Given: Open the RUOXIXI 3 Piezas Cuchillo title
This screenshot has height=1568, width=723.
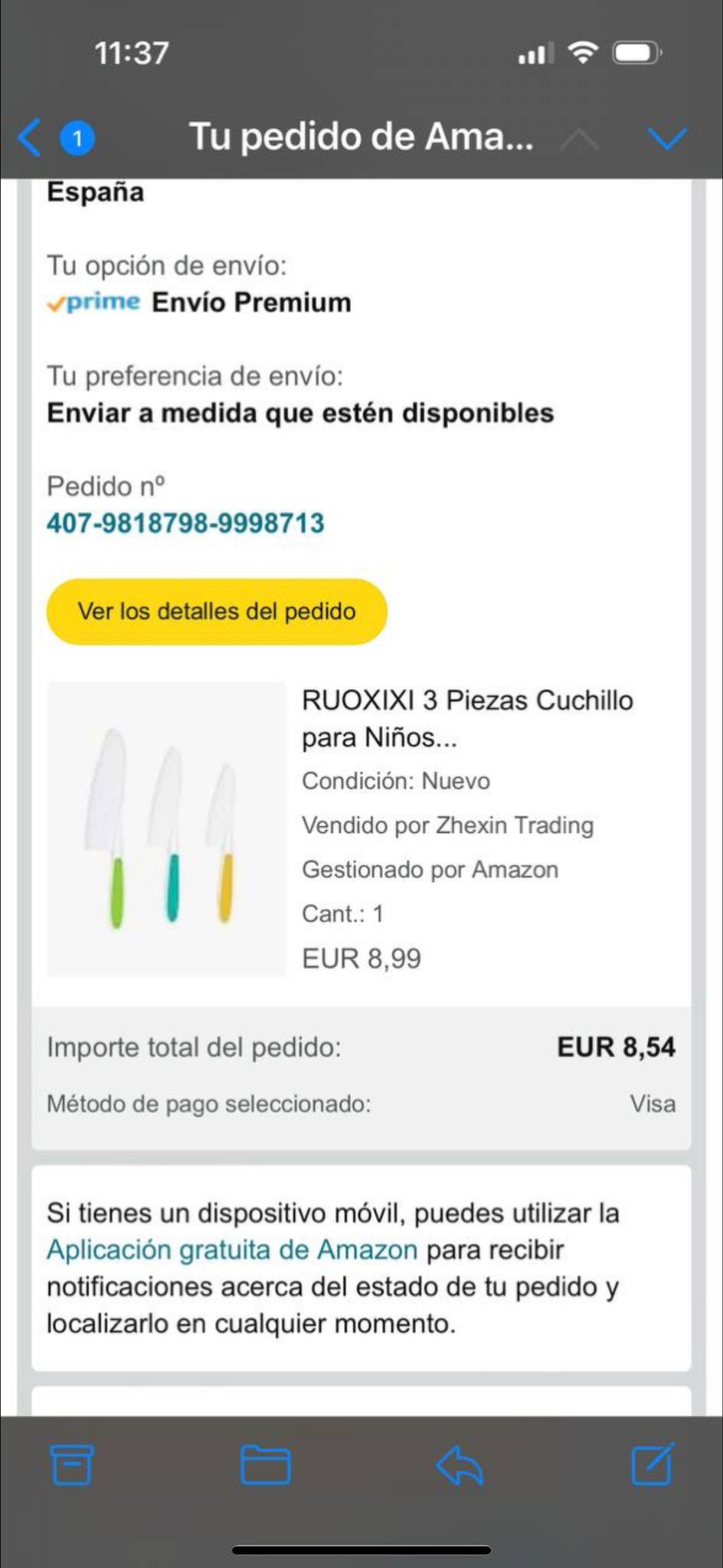Looking at the screenshot, I should pyautogui.click(x=467, y=718).
